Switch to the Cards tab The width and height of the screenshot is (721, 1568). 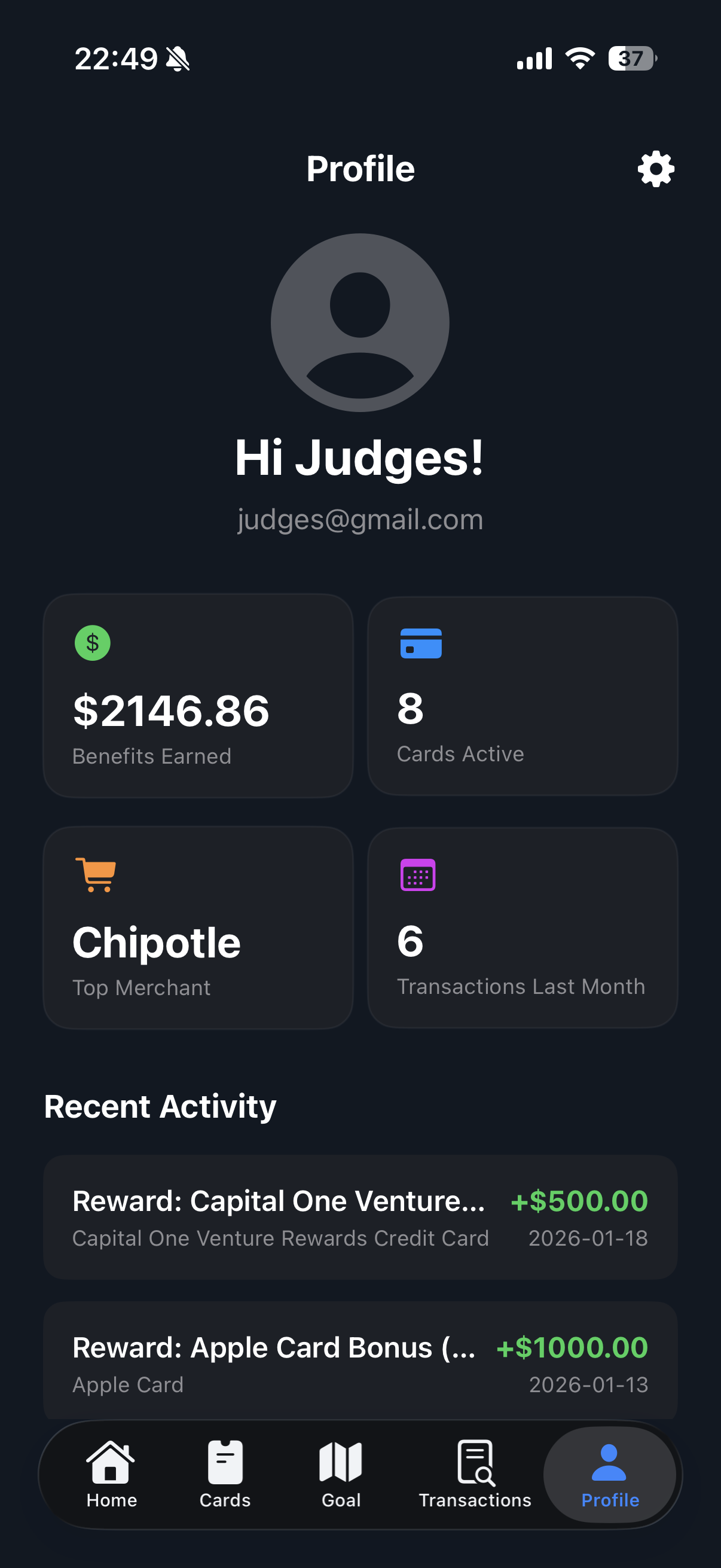coord(225,1474)
